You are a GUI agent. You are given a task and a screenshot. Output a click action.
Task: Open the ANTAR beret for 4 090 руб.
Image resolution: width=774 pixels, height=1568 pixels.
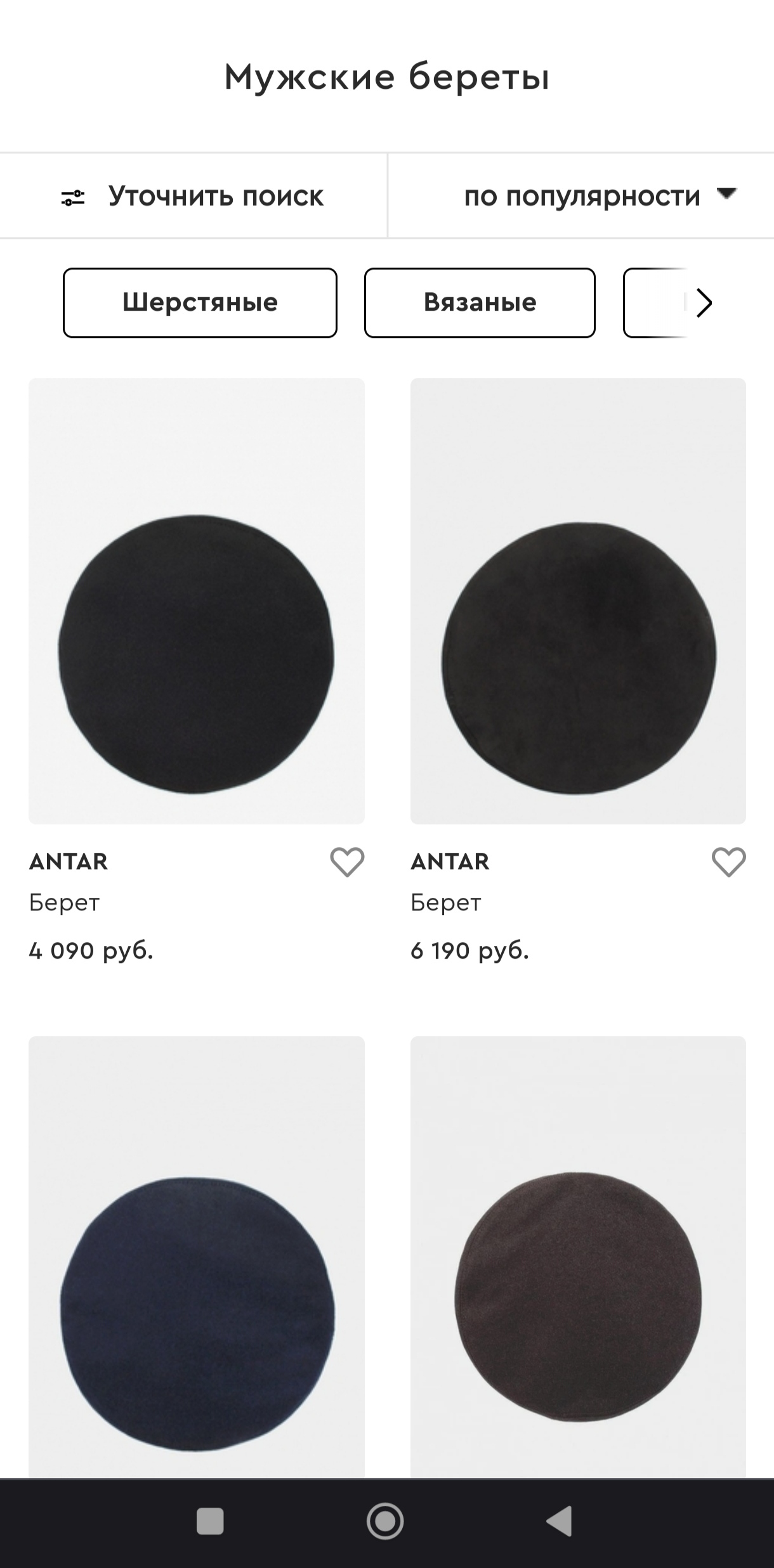click(x=196, y=601)
